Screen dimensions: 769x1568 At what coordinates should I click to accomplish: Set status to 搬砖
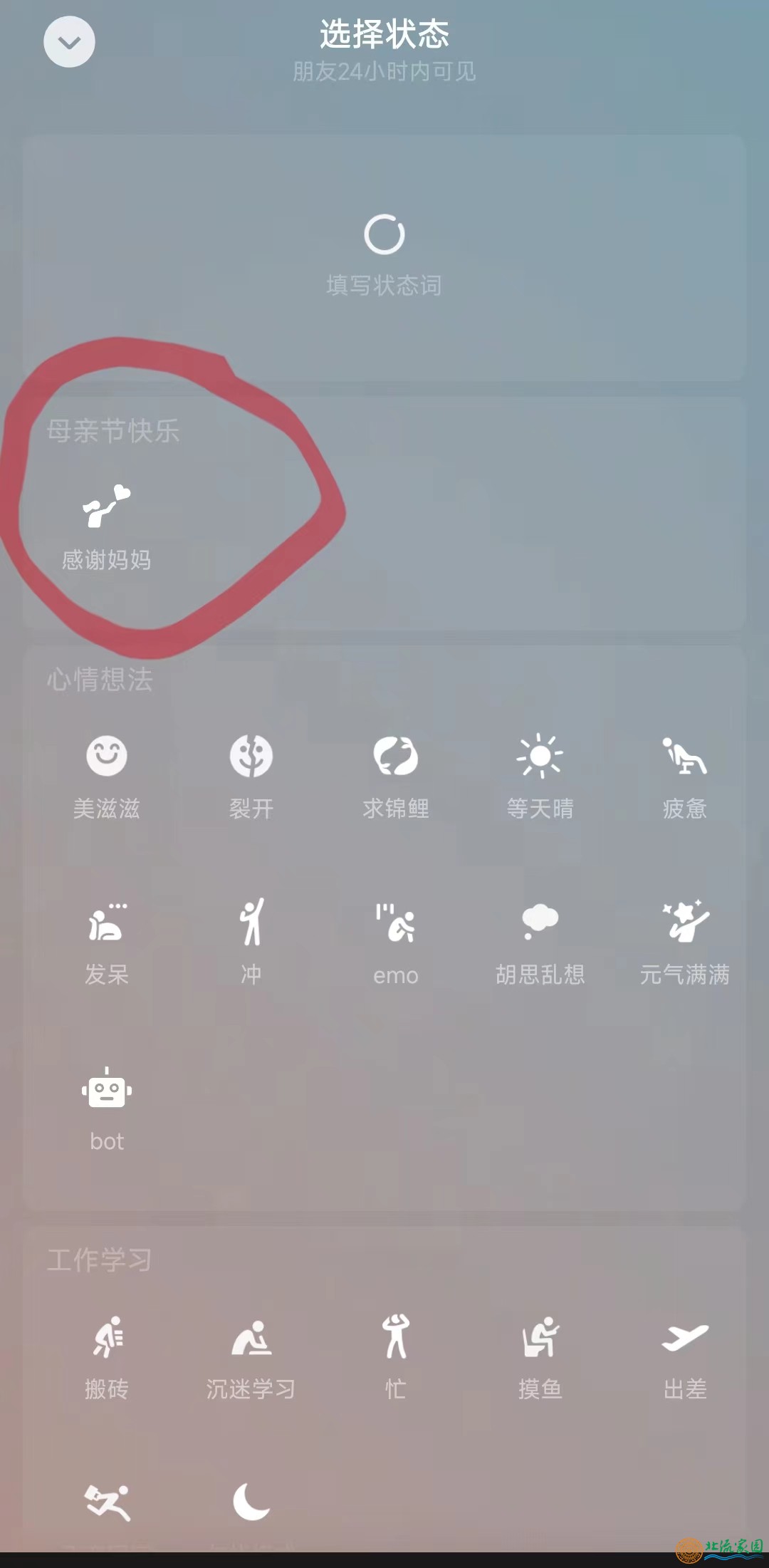pos(107,1356)
